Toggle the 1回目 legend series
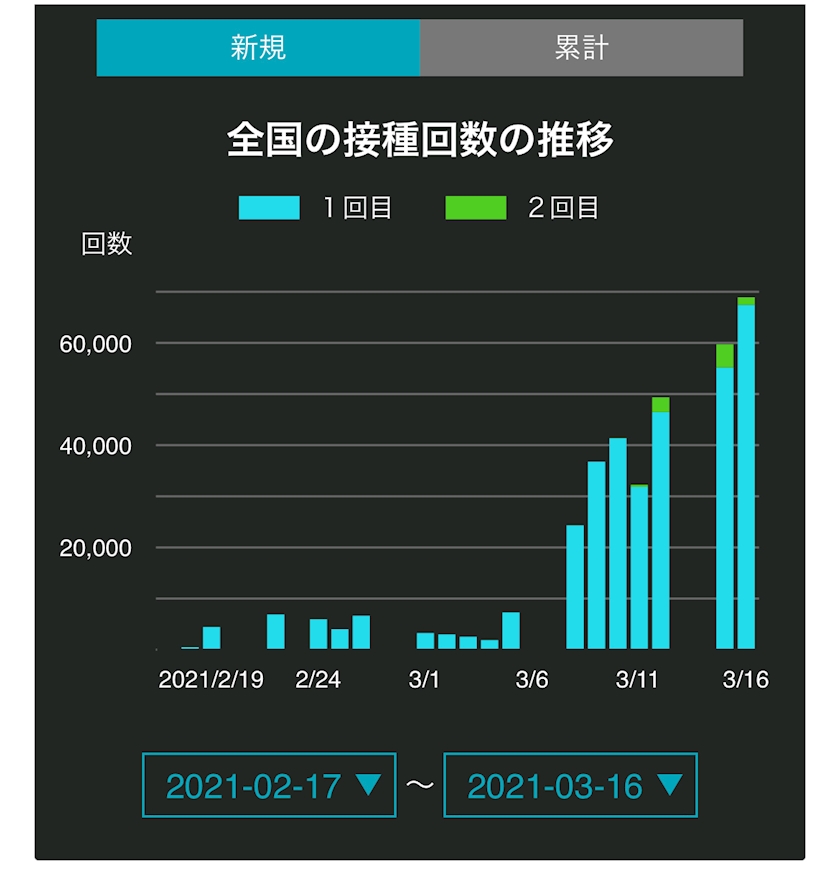The height and width of the screenshot is (872, 840). pos(315,208)
